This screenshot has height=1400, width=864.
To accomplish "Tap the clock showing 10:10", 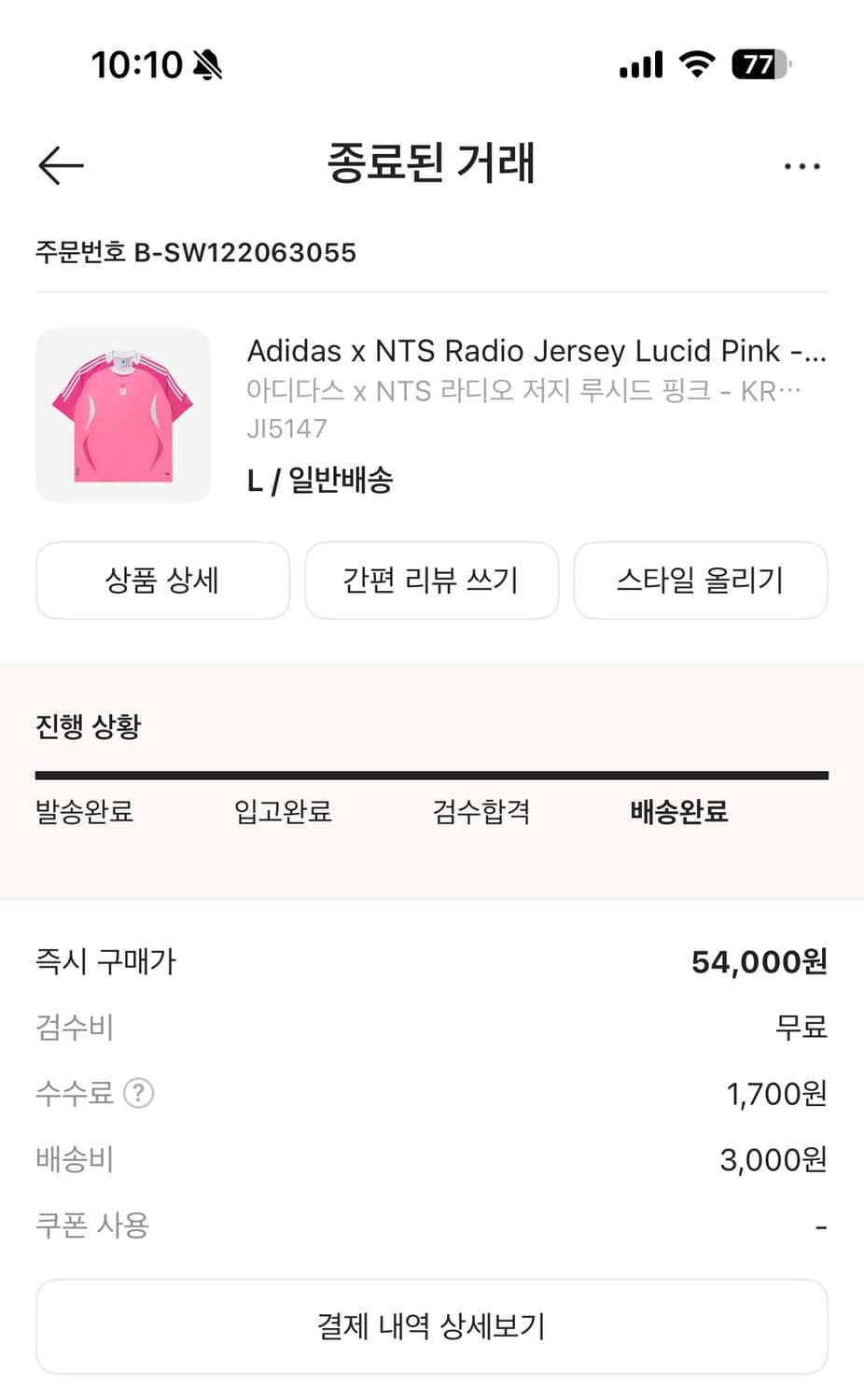I will [x=138, y=65].
